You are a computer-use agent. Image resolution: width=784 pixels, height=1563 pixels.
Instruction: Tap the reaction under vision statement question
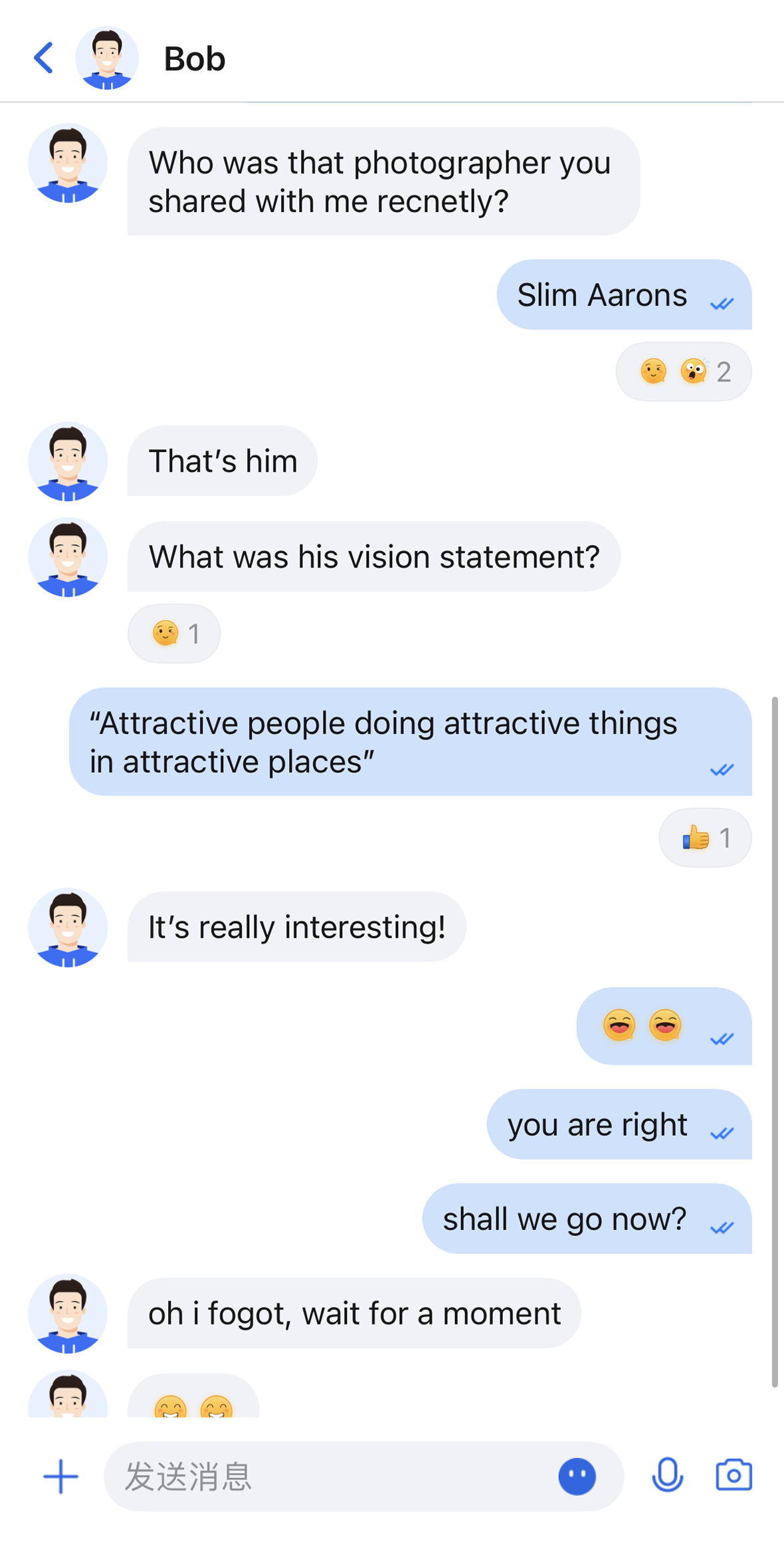point(174,633)
